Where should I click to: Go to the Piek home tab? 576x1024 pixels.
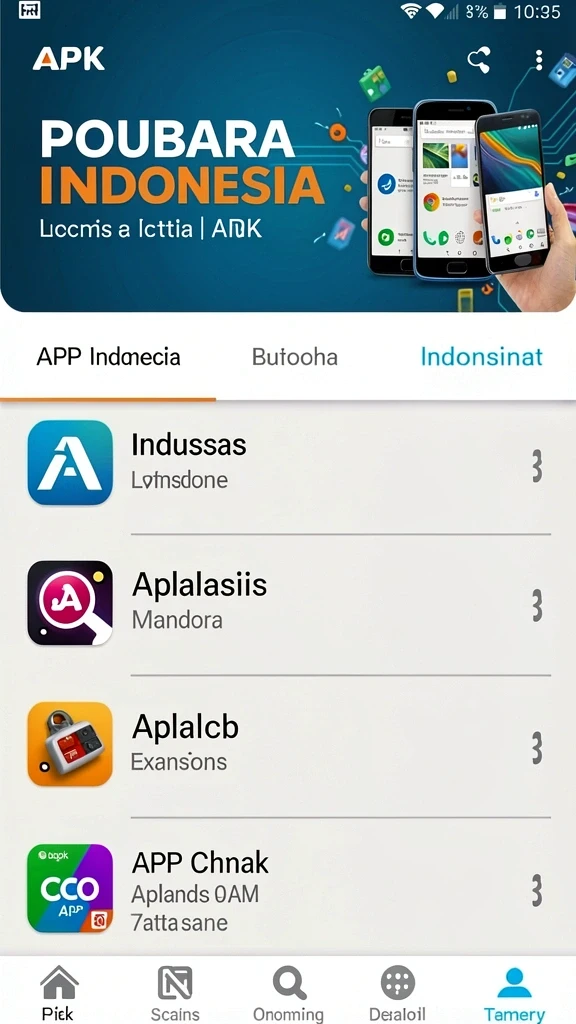coord(59,993)
